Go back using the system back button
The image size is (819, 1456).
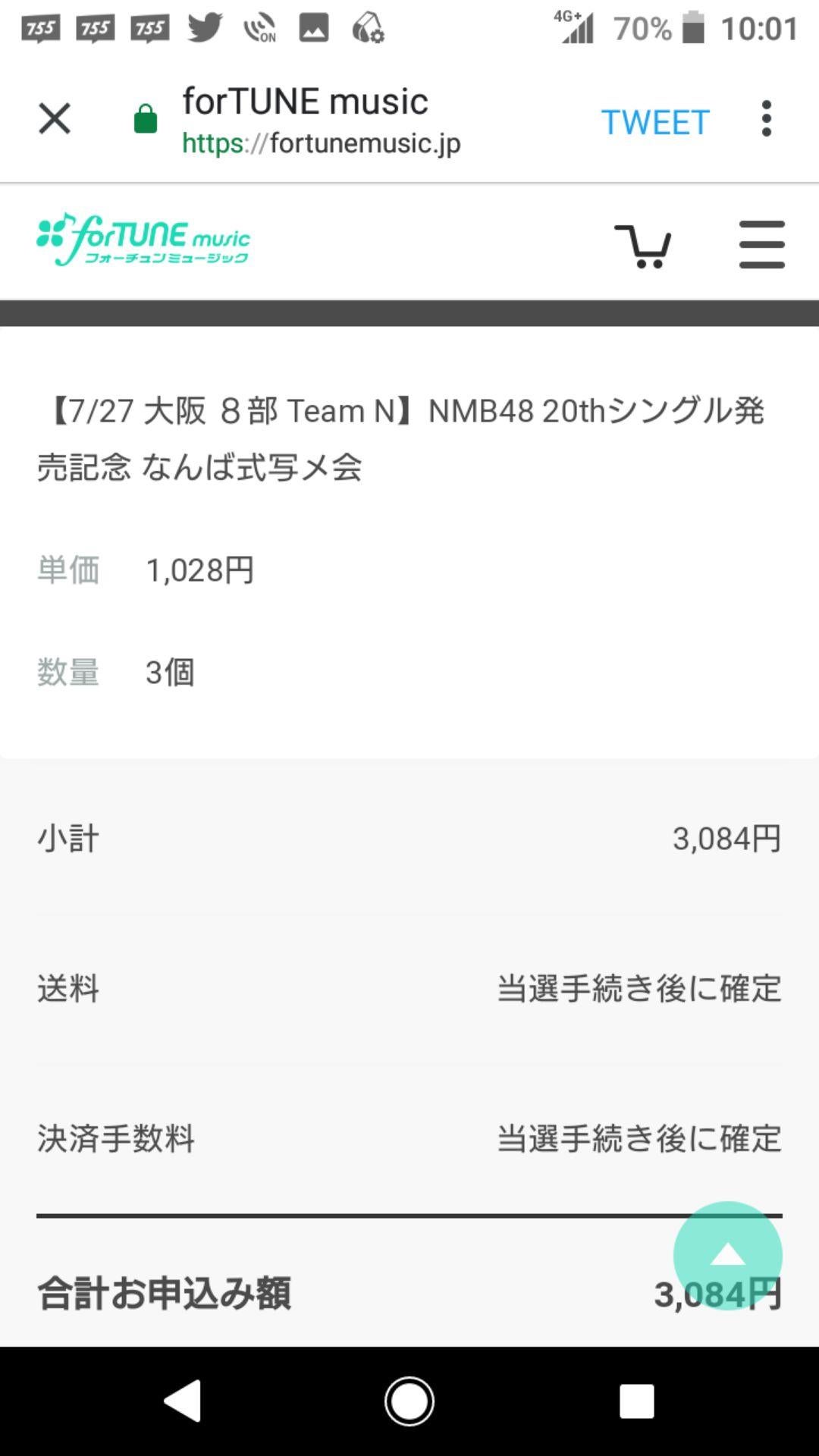tap(183, 1401)
